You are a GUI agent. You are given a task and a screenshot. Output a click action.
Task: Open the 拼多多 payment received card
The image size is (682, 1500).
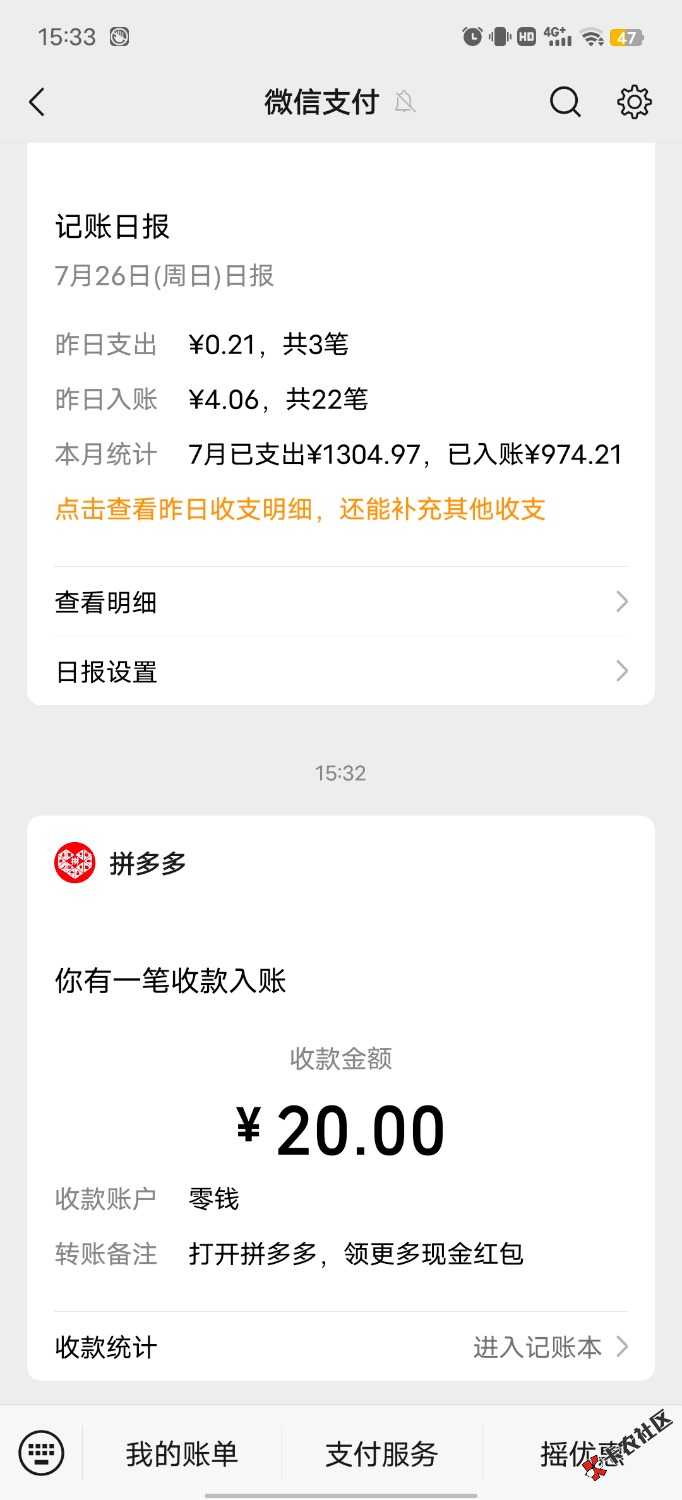coord(341,1098)
